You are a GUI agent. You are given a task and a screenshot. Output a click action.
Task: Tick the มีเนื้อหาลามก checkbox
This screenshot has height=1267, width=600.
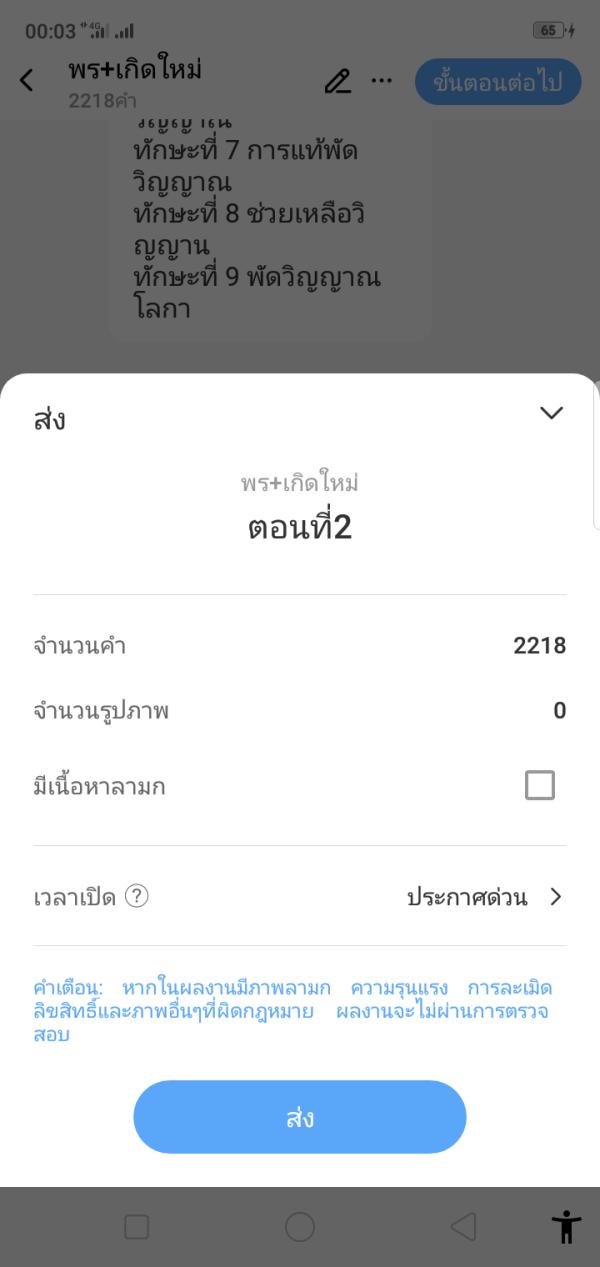pos(540,786)
